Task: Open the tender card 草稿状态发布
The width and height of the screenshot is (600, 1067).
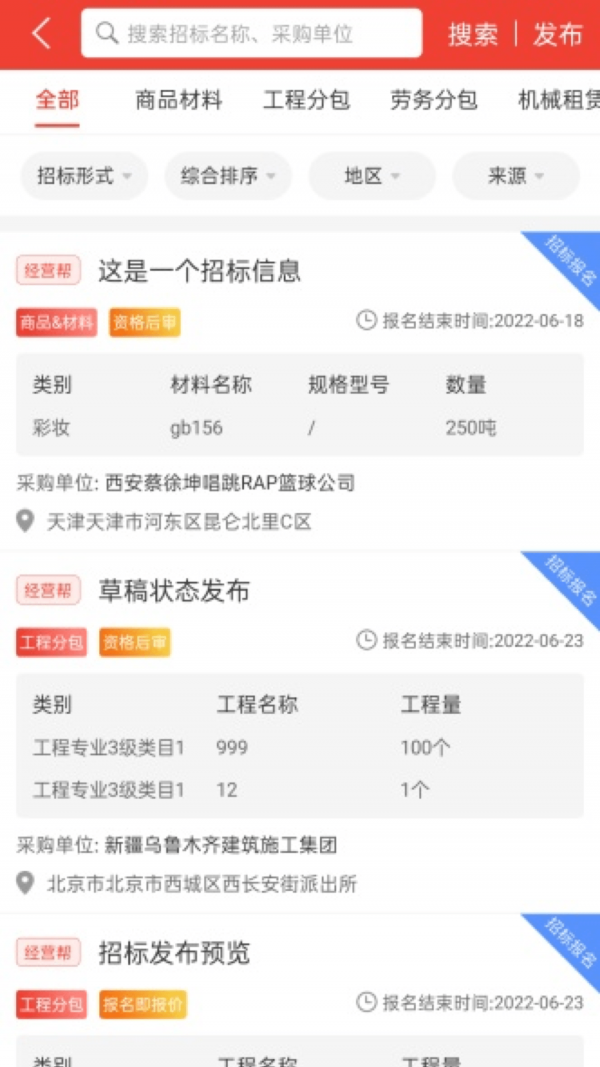Action: click(174, 591)
